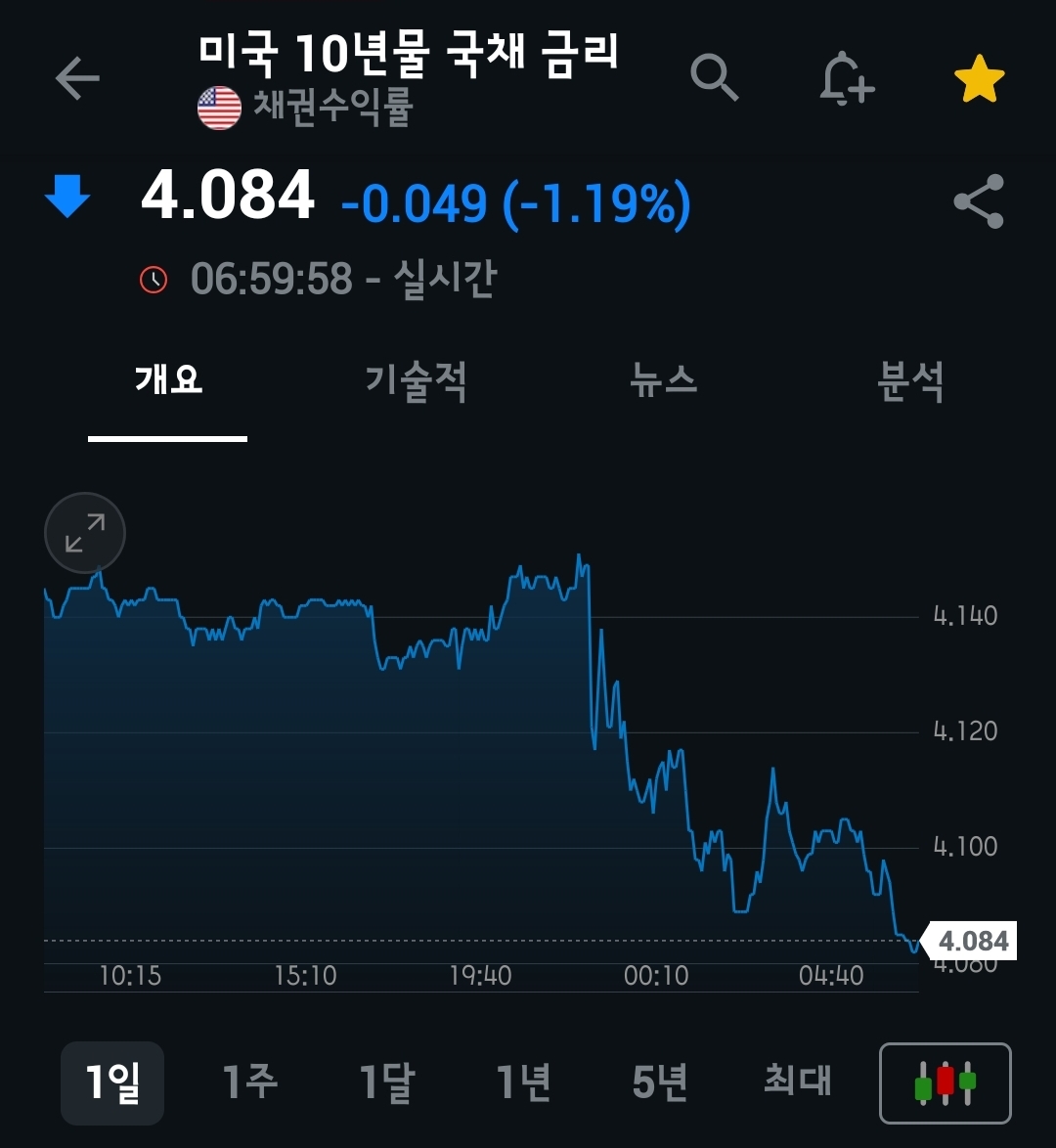Select the 분석 tab

pos(910,380)
